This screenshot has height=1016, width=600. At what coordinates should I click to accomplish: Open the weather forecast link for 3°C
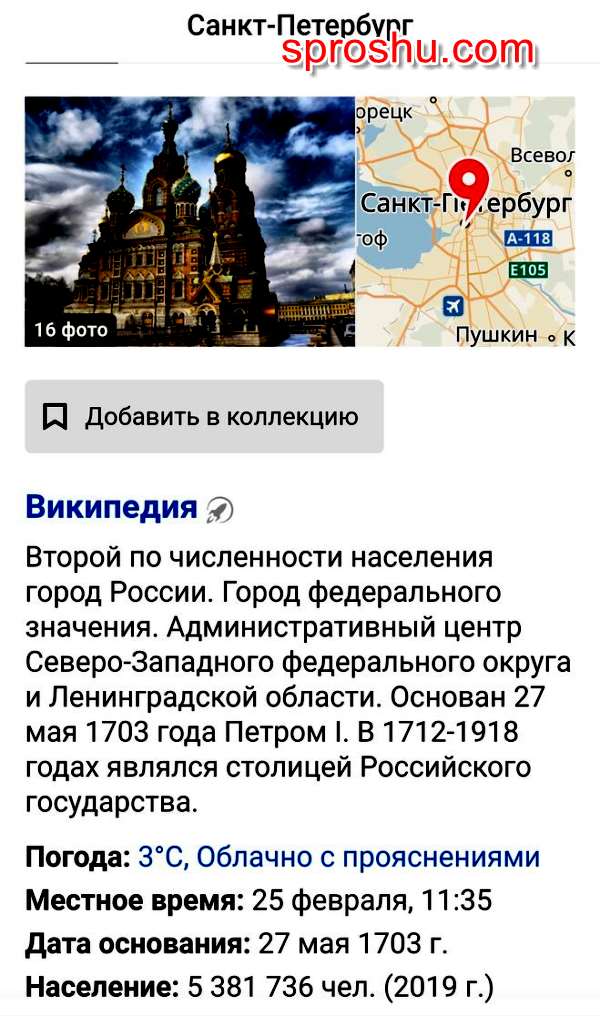[x=339, y=857]
